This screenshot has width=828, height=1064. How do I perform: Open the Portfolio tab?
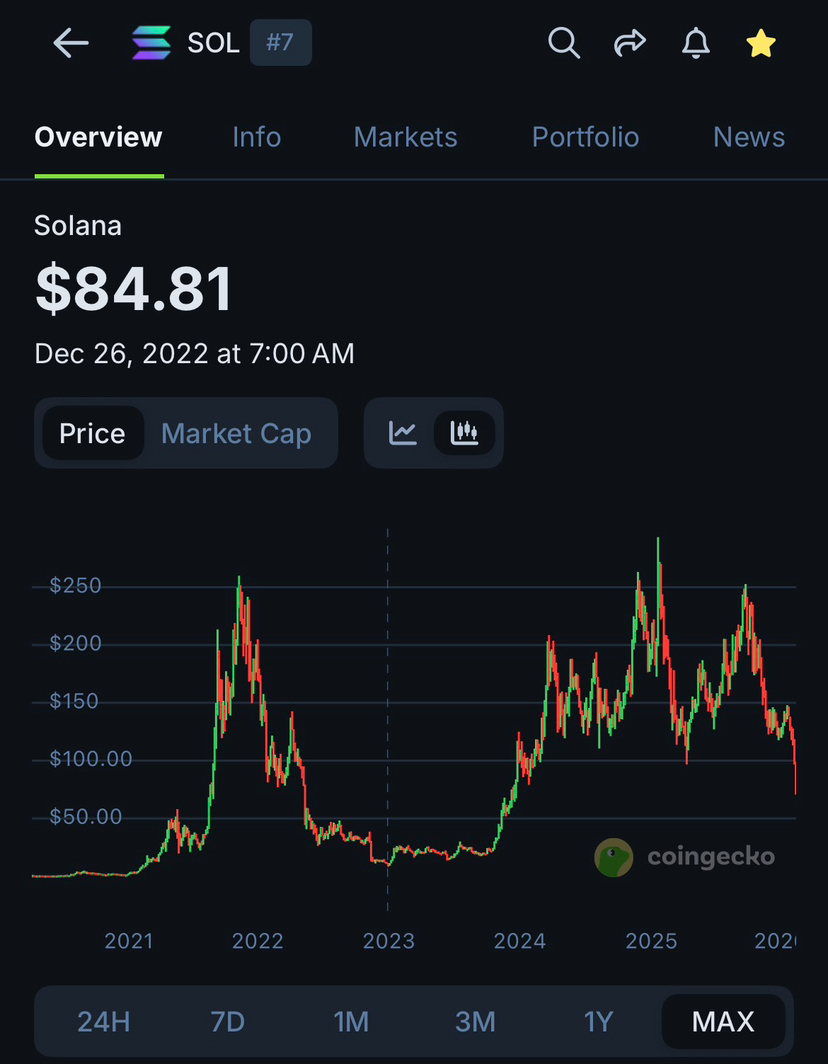point(585,137)
